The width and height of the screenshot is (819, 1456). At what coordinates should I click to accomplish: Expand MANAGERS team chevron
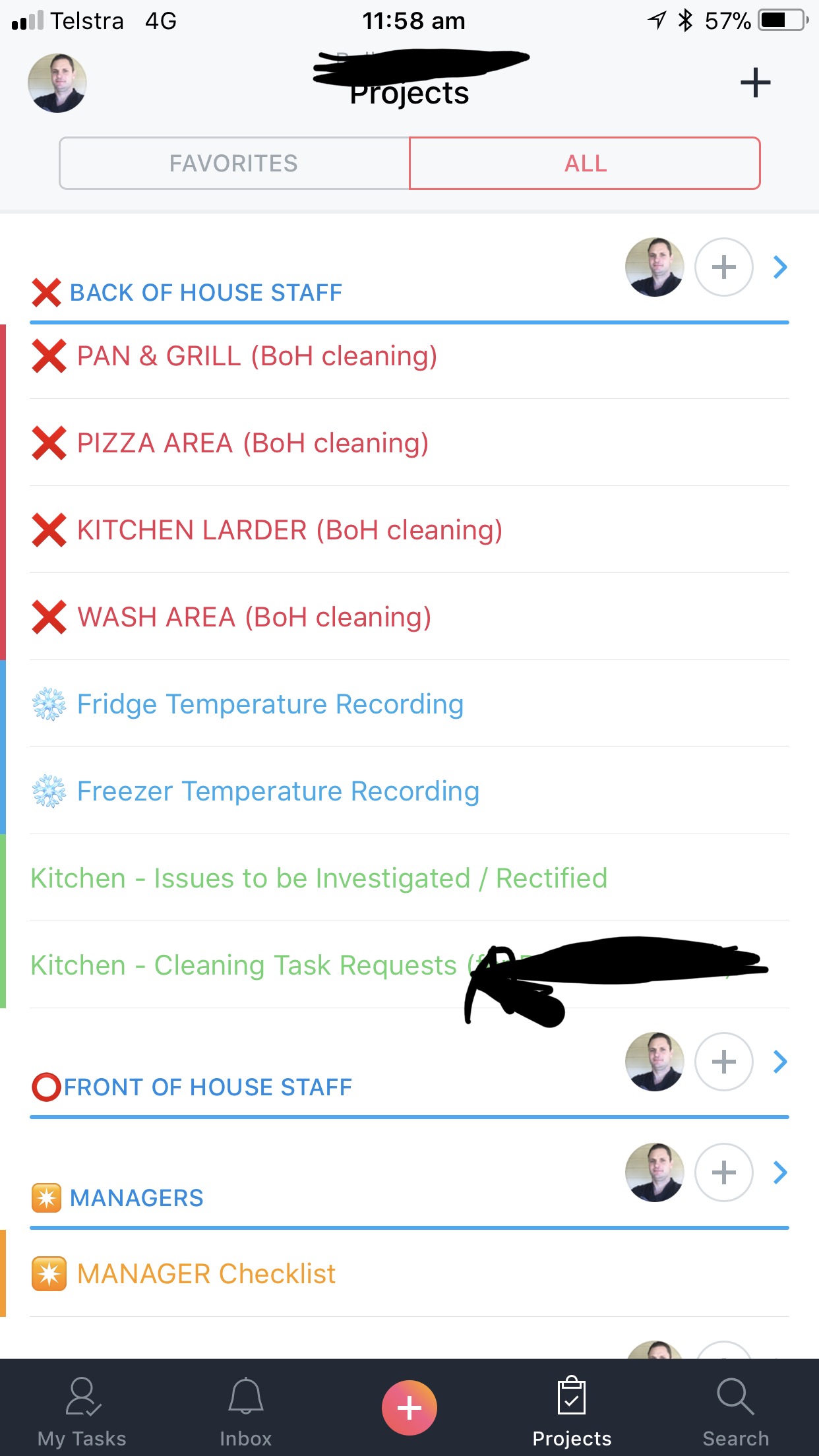point(780,1172)
